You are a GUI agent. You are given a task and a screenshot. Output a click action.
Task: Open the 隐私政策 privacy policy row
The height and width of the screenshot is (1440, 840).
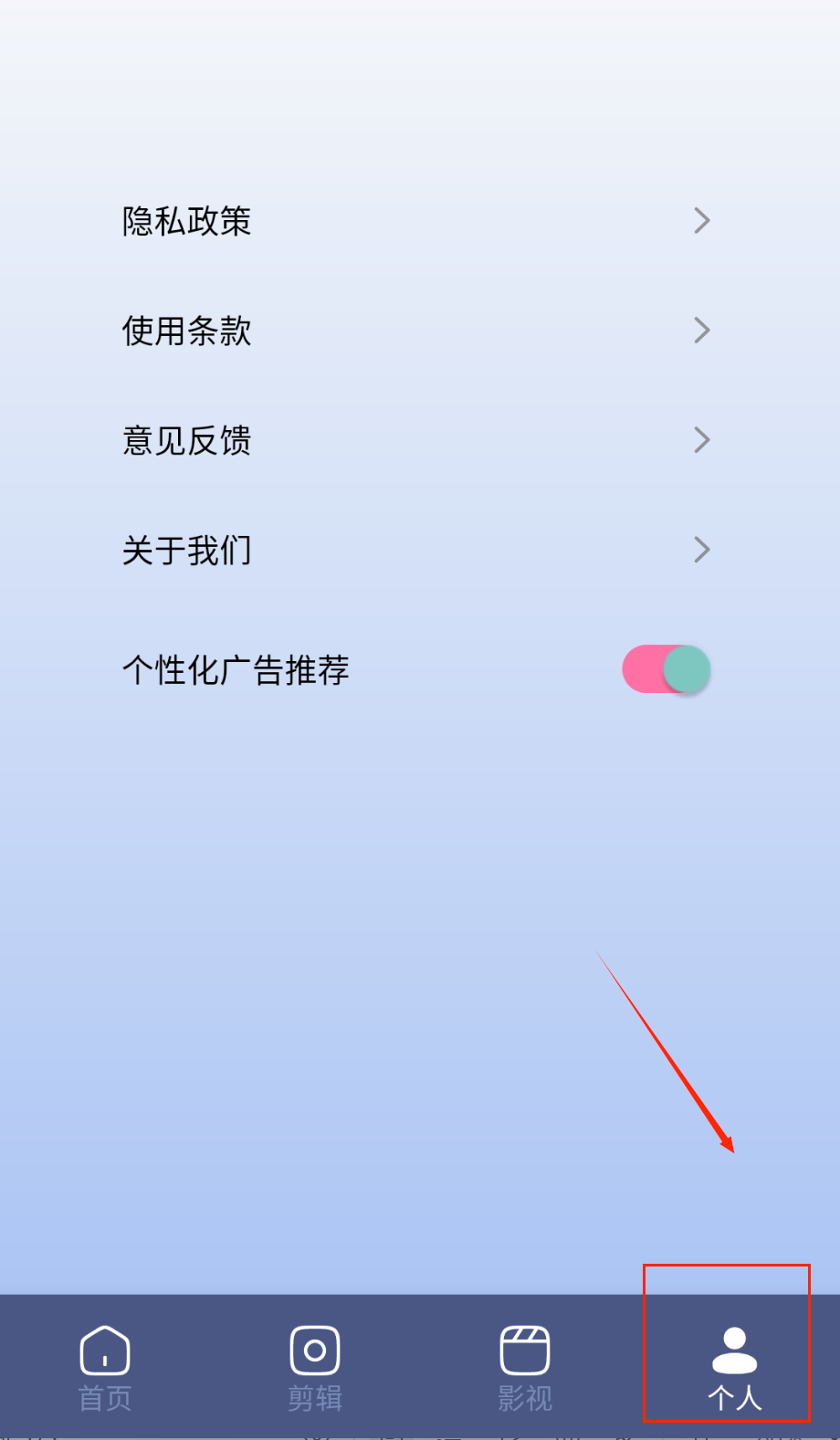(x=415, y=221)
